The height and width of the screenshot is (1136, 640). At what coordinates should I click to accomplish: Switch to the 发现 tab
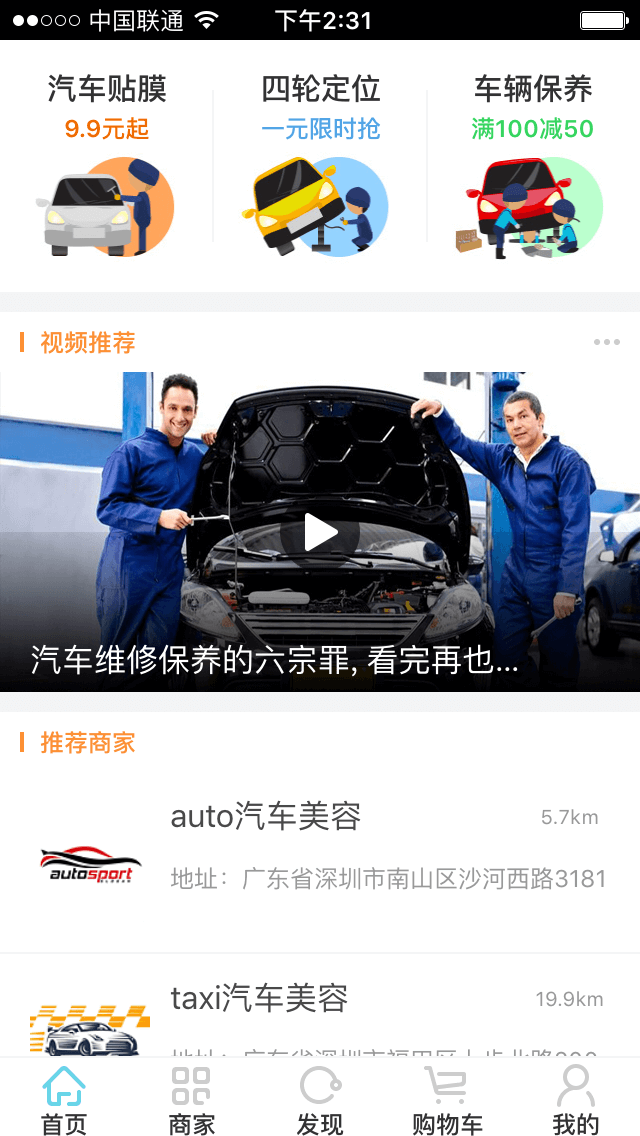(x=320, y=1100)
